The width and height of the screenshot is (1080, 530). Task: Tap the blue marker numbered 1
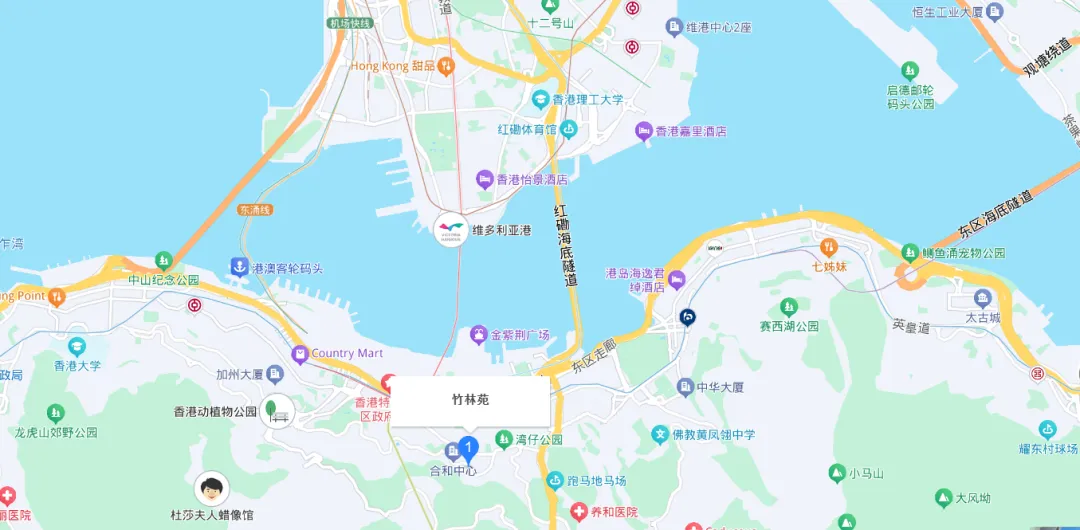click(468, 448)
